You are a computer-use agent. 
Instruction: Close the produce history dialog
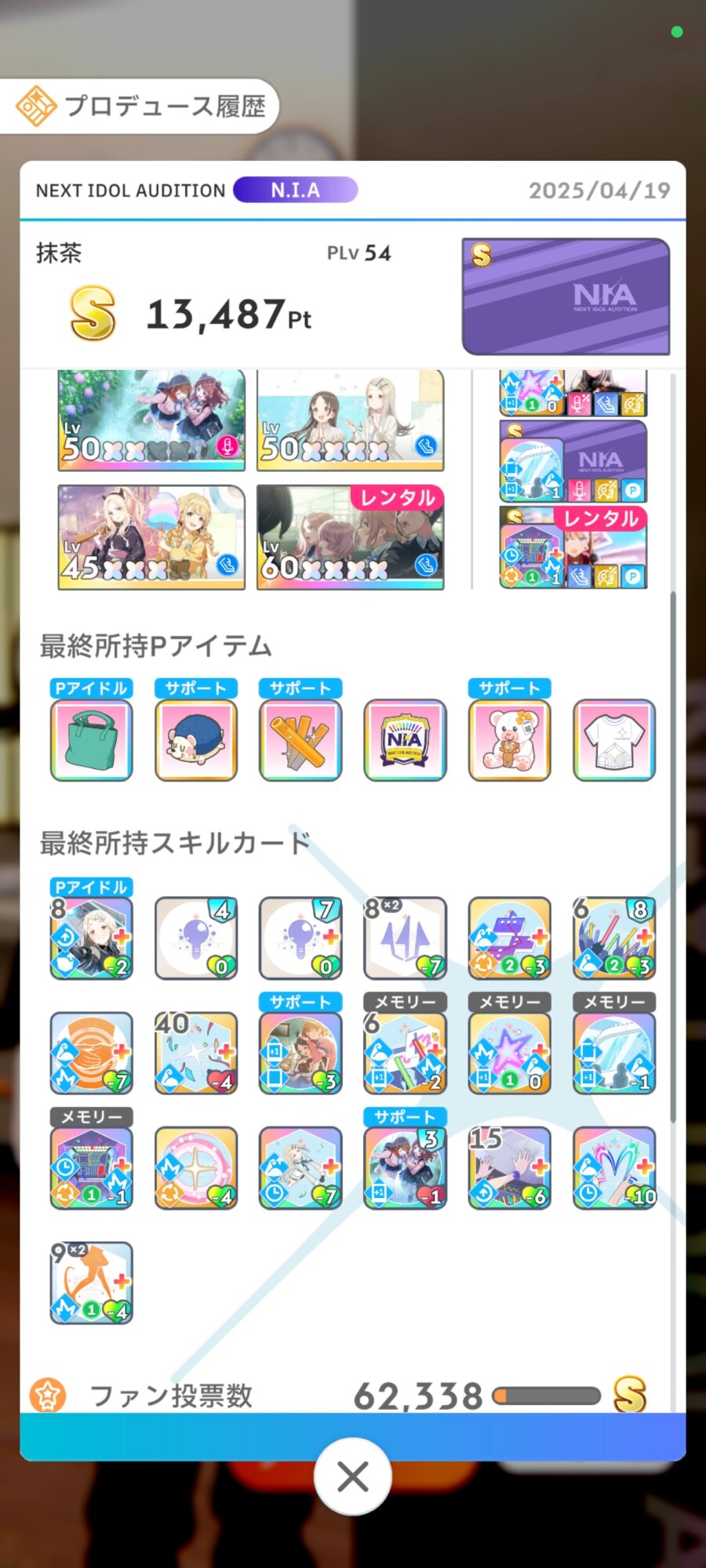coord(352,1477)
